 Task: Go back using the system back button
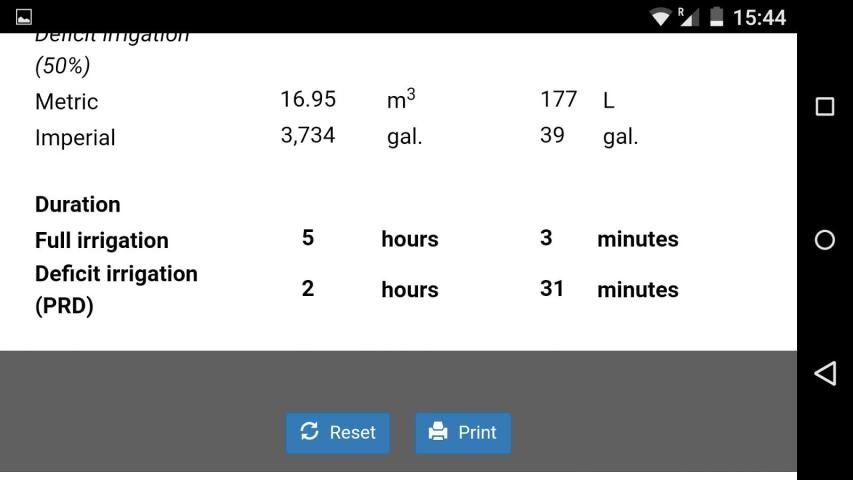pyautogui.click(x=825, y=373)
